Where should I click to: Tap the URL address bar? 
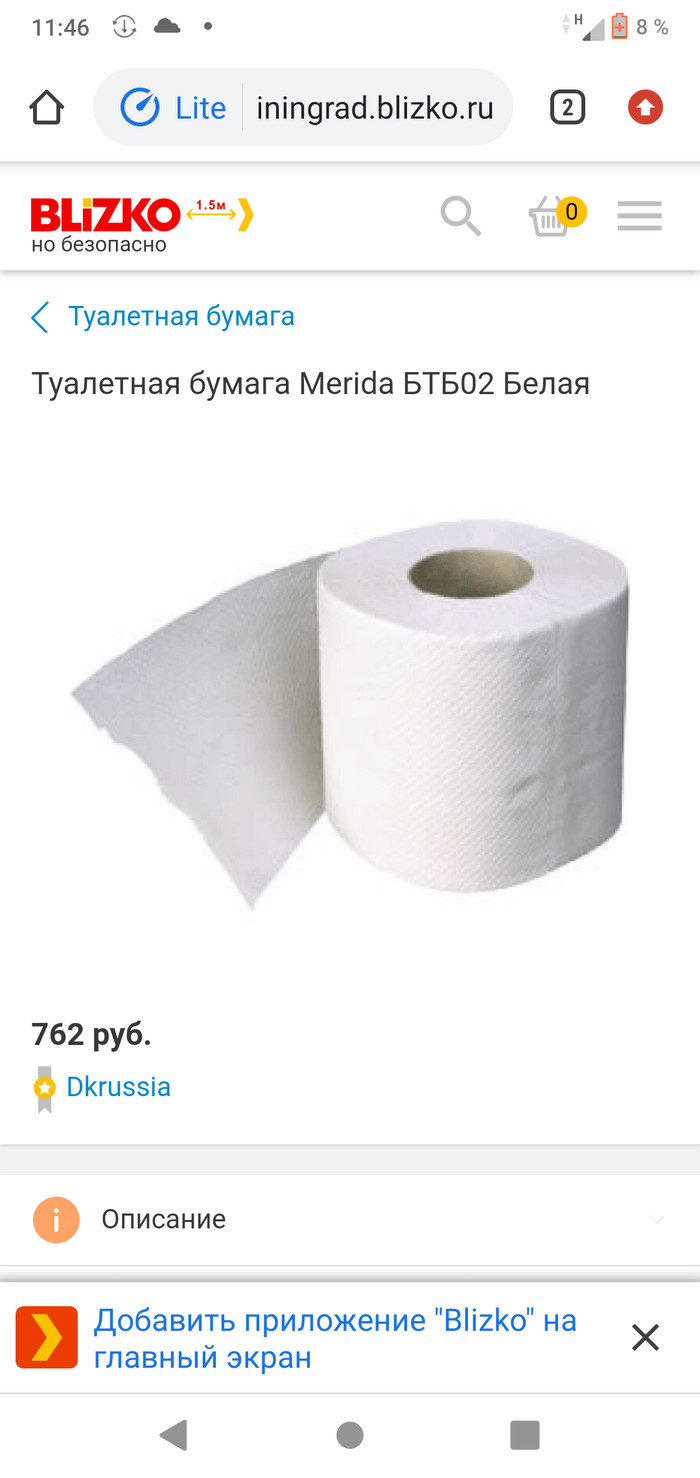(x=374, y=108)
